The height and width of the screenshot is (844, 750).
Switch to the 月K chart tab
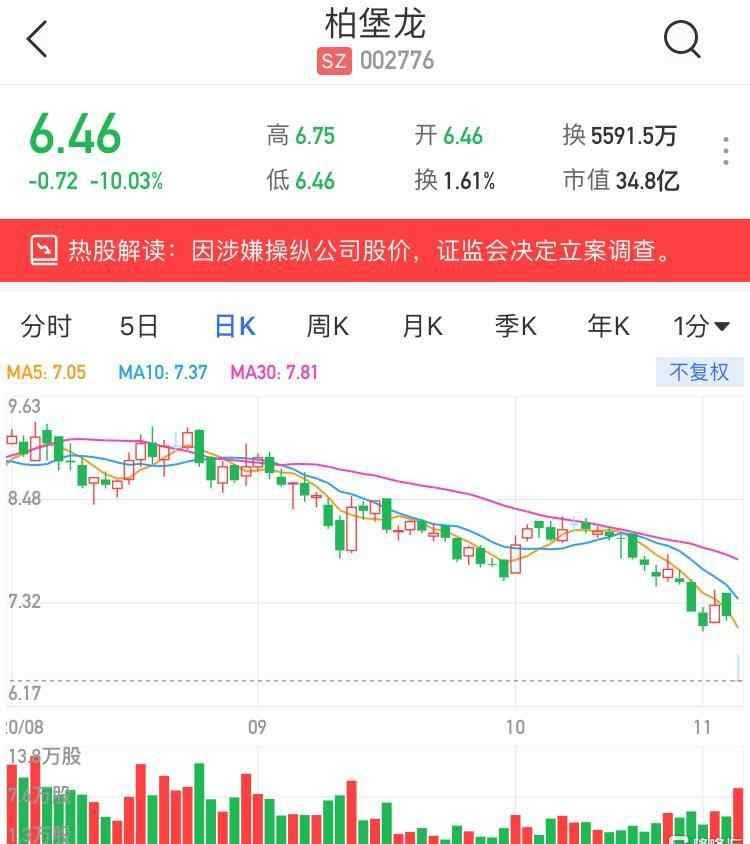(421, 326)
